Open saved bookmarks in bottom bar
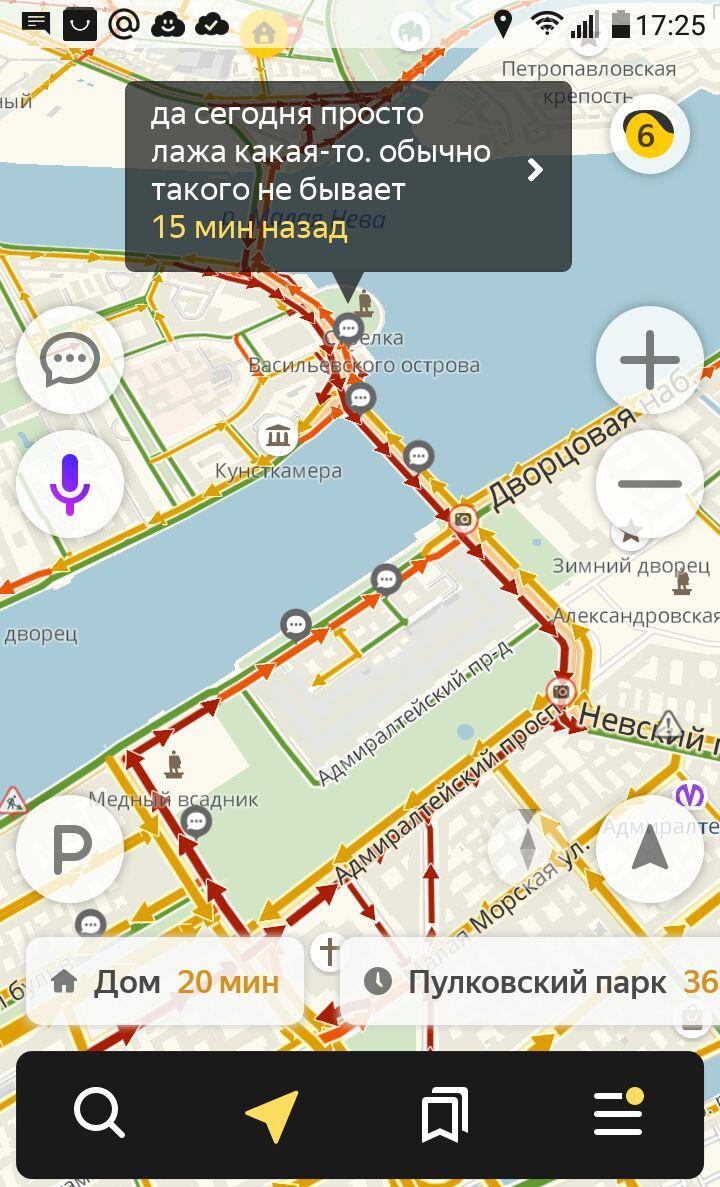This screenshot has width=720, height=1187. pos(445,1113)
